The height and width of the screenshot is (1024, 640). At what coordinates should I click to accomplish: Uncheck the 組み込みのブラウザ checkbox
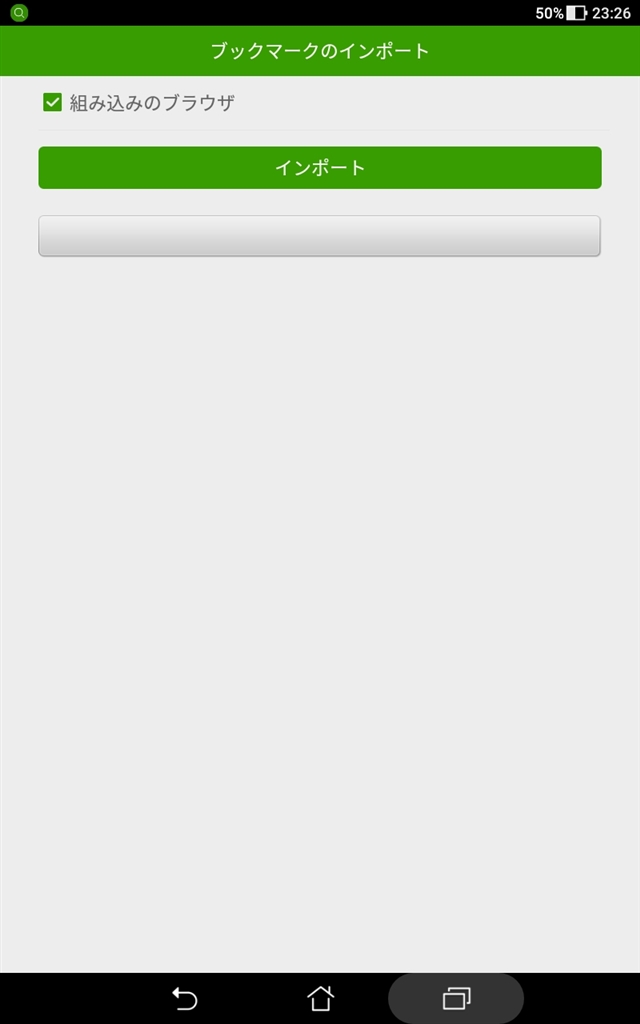click(x=53, y=102)
